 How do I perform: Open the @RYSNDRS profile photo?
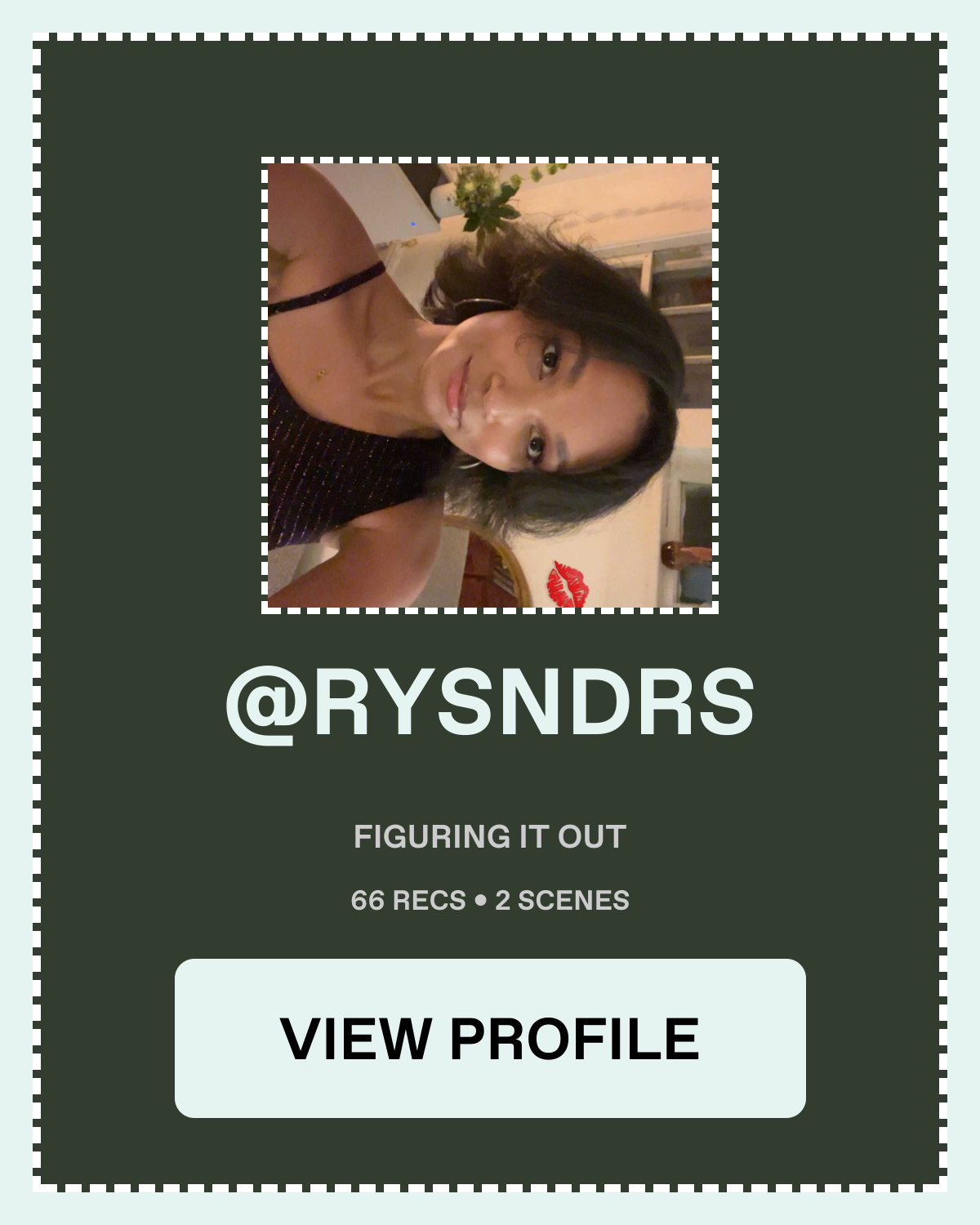(490, 385)
